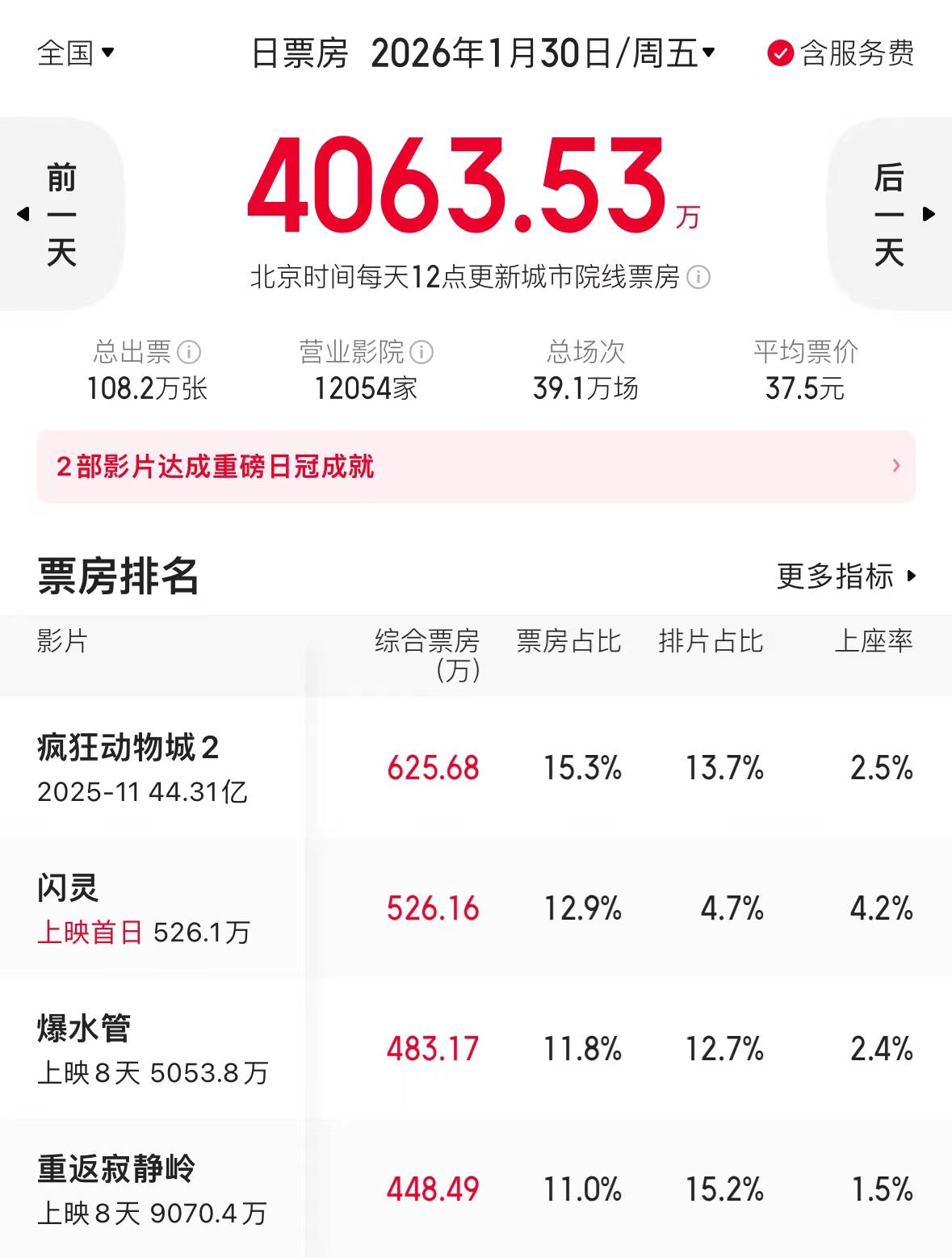952x1258 pixels.
Task: Go to 后一天 box office
Action: point(891,214)
